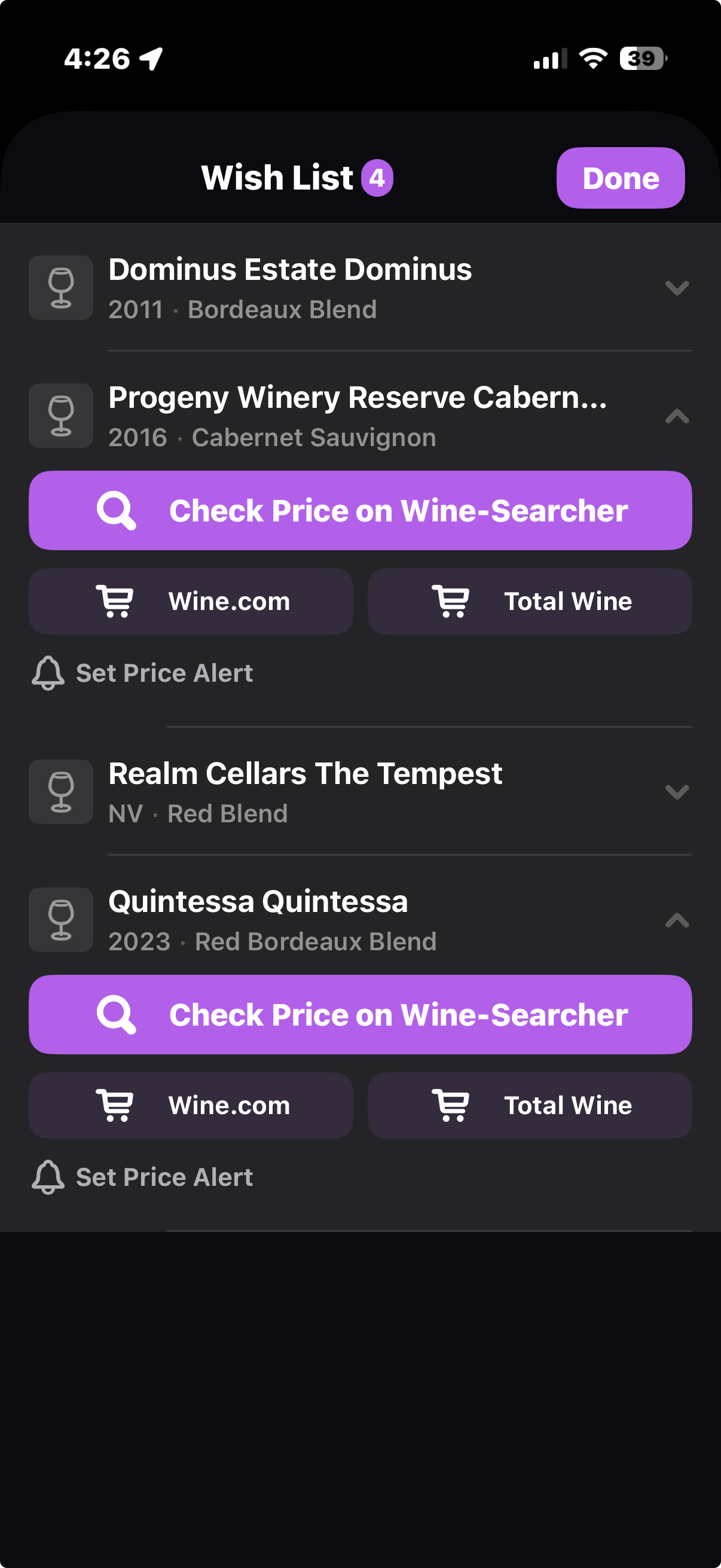Click the magnifier icon in Progeny's price check button

coord(116,510)
